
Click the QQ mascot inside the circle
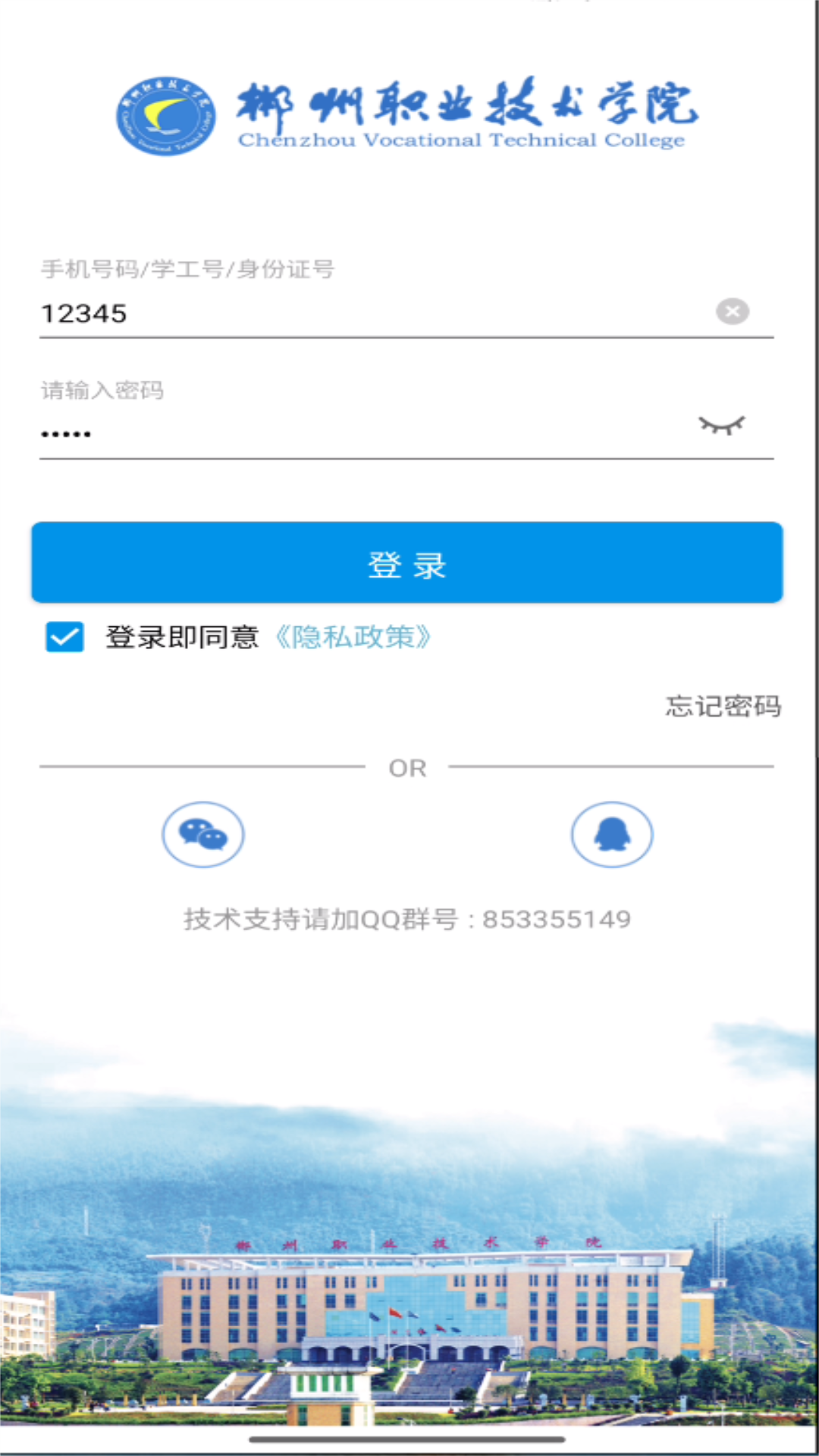click(x=612, y=834)
